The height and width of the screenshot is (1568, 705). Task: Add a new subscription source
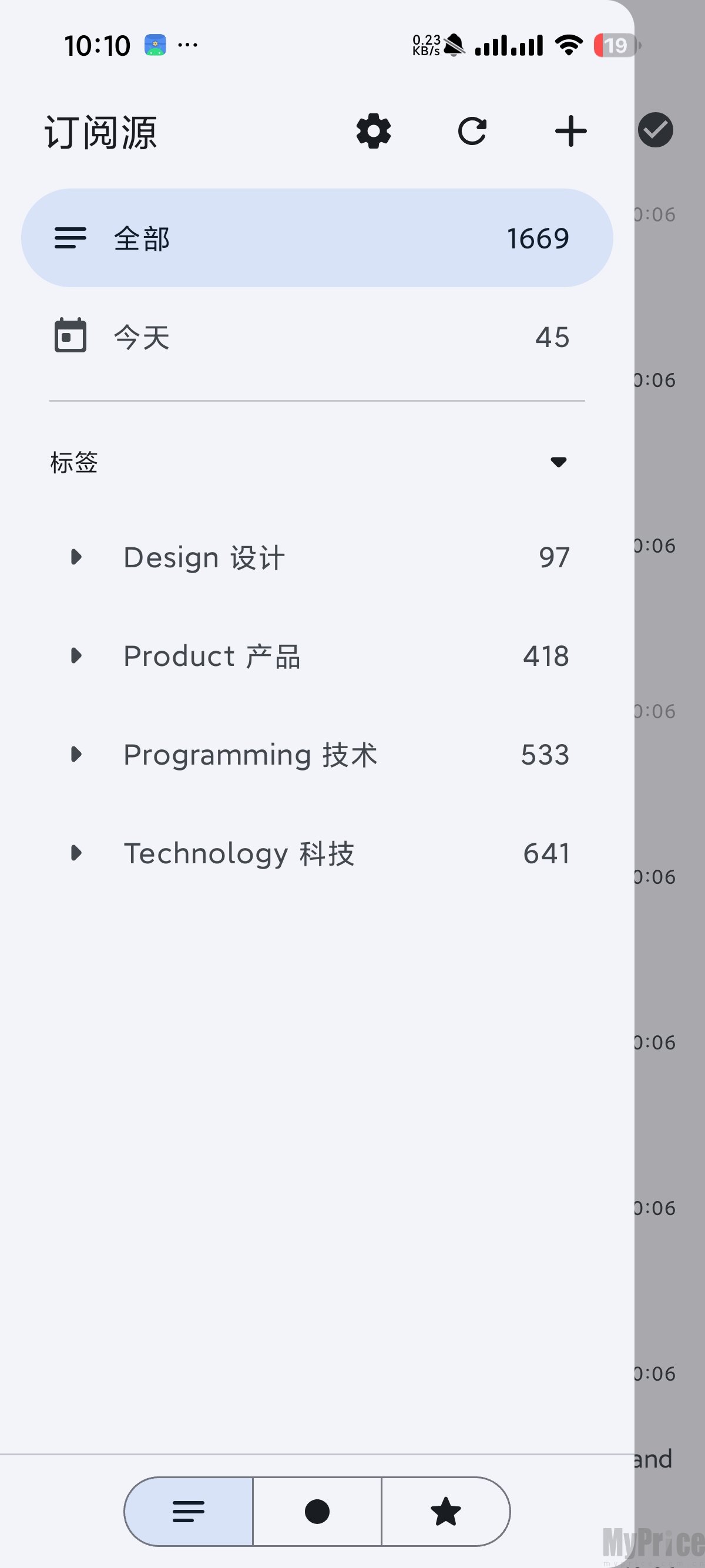coord(570,130)
